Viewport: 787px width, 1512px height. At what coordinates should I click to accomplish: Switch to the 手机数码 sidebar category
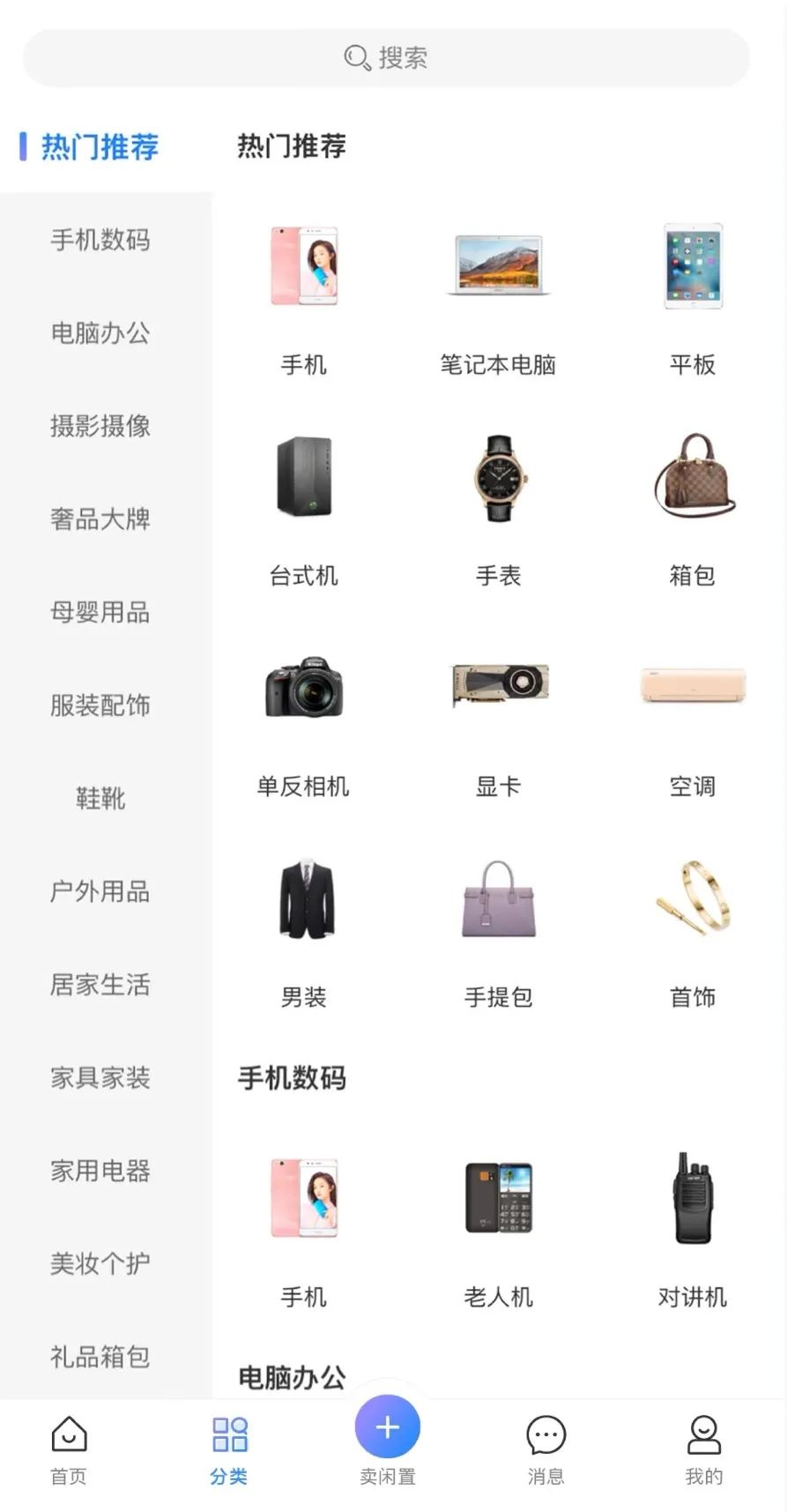pyautogui.click(x=100, y=242)
